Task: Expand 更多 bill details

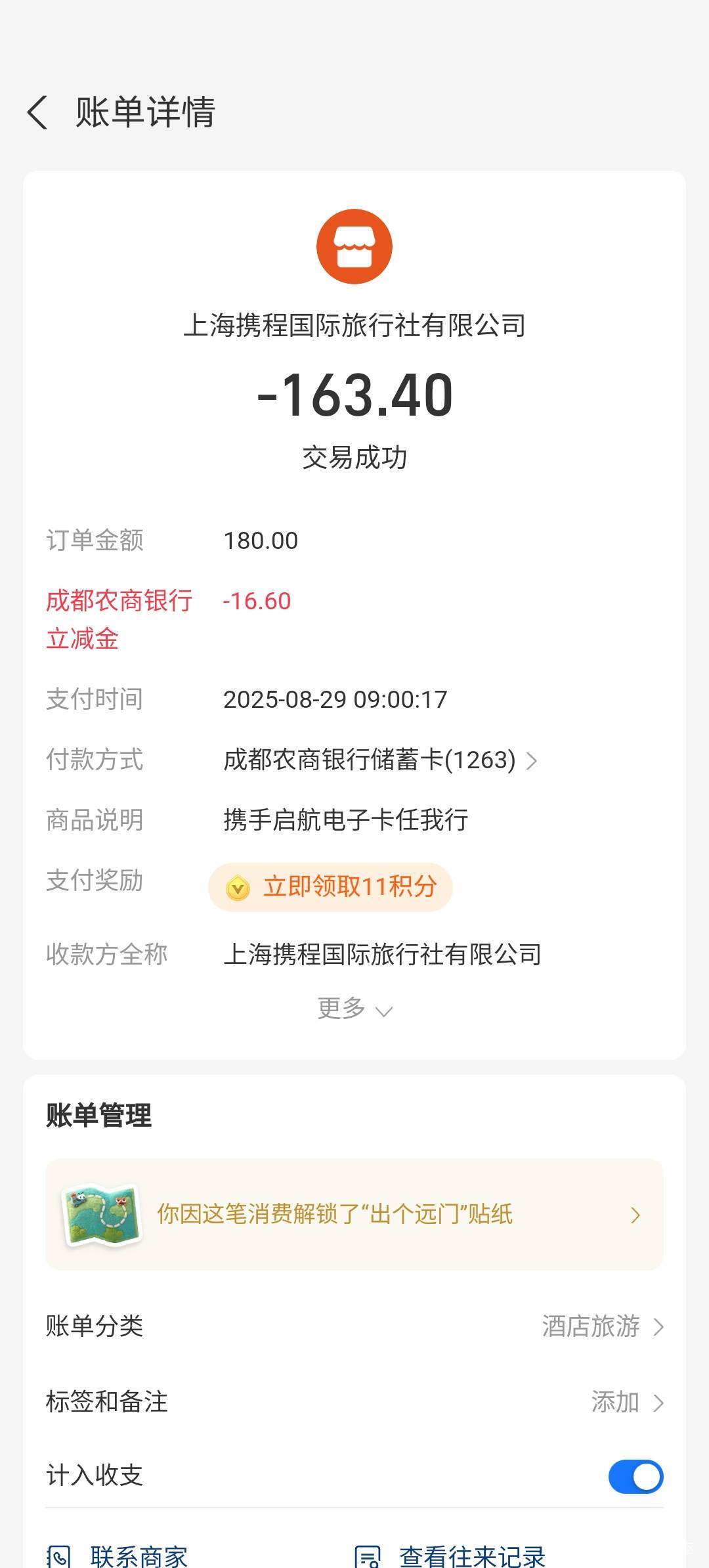Action: click(354, 1008)
